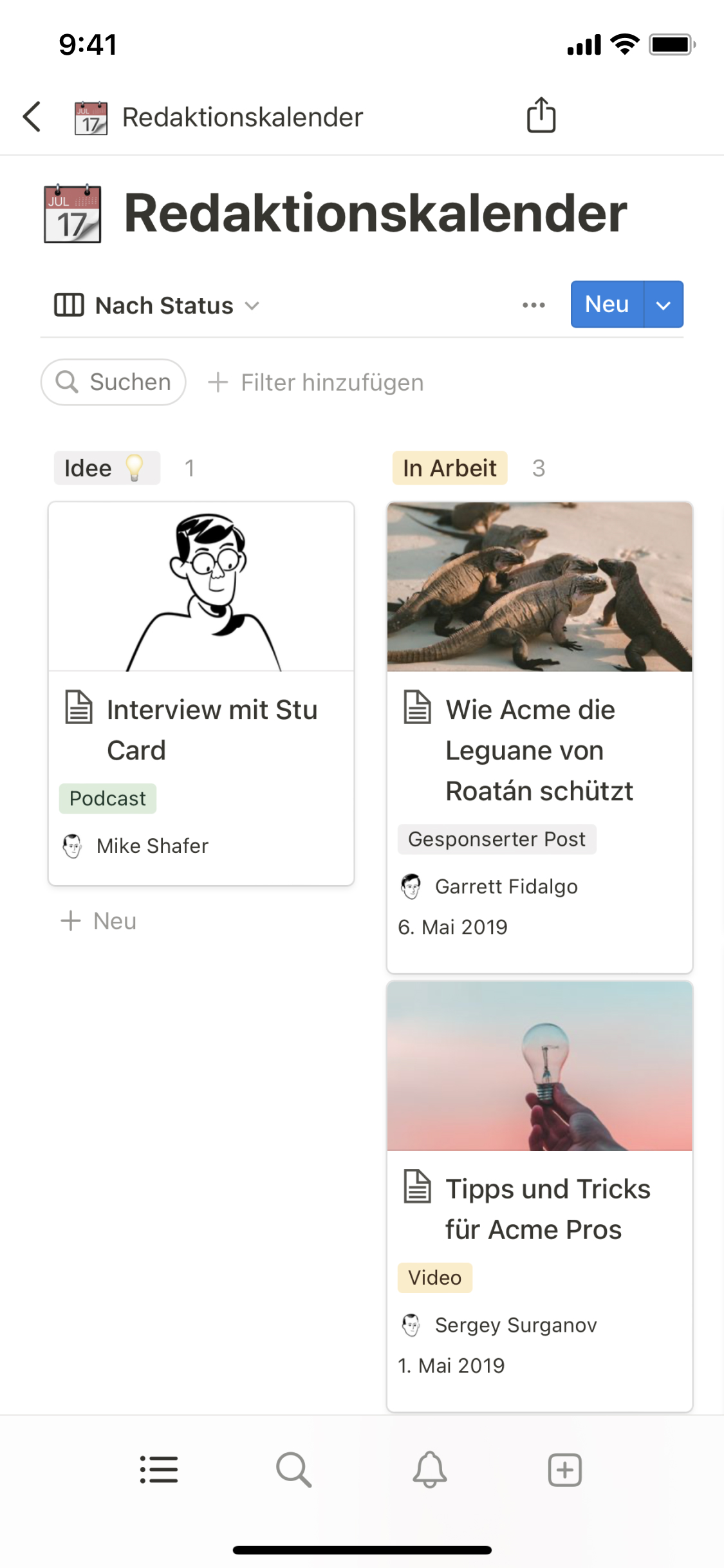Add a filter via Filter hinzufügen
This screenshot has height=1568, width=724.
(317, 382)
